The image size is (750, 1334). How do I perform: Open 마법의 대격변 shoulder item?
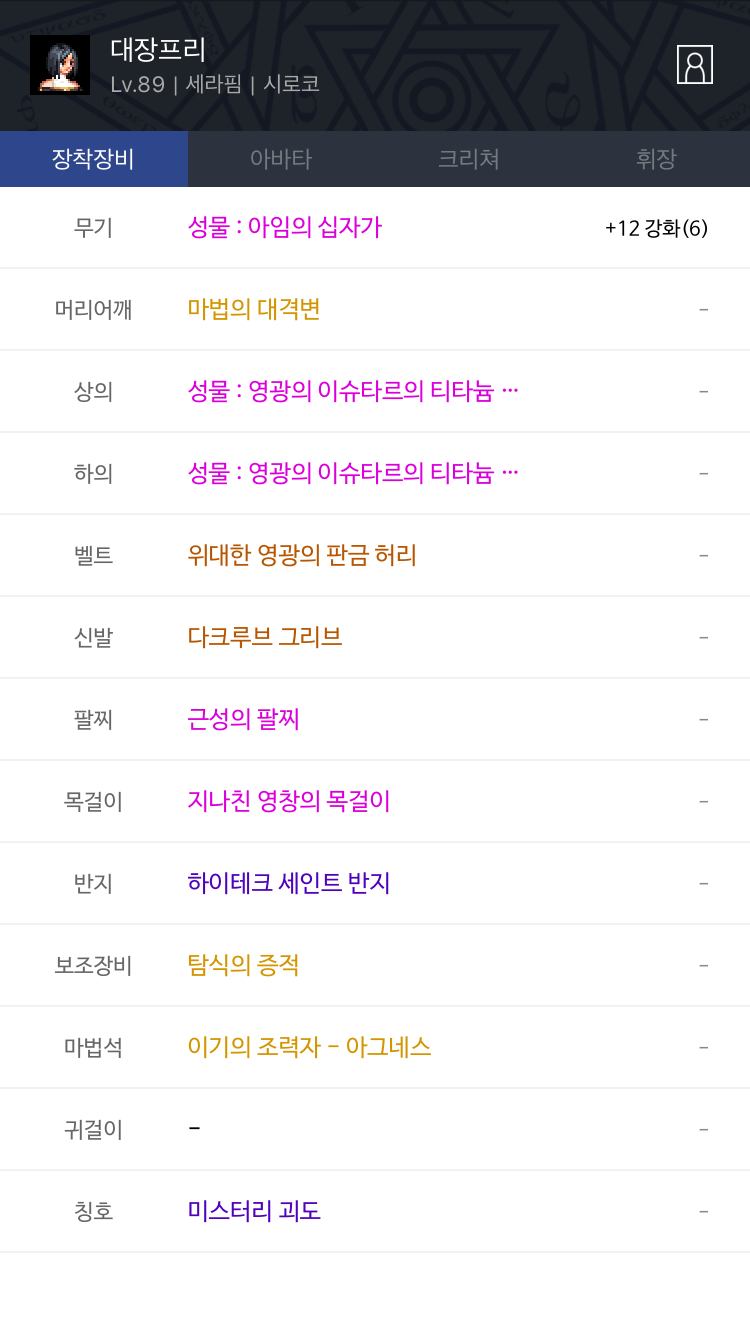[254, 309]
